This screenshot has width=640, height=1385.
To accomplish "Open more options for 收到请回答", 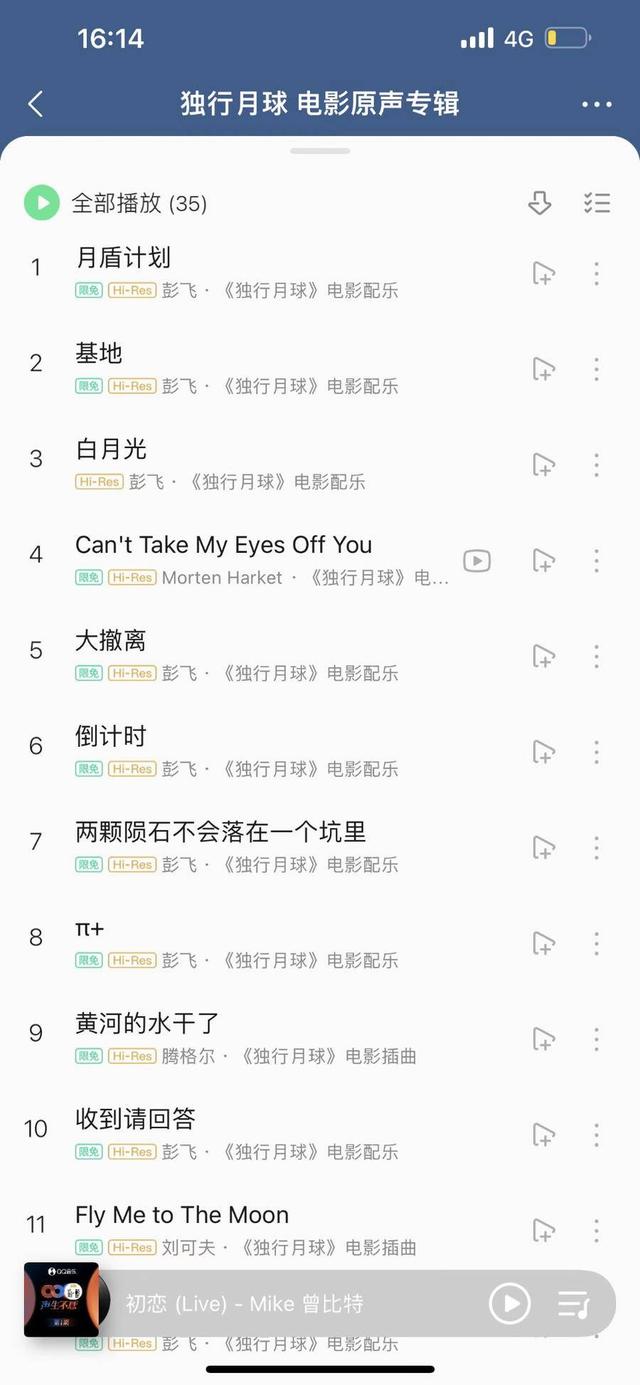I will (596, 1135).
